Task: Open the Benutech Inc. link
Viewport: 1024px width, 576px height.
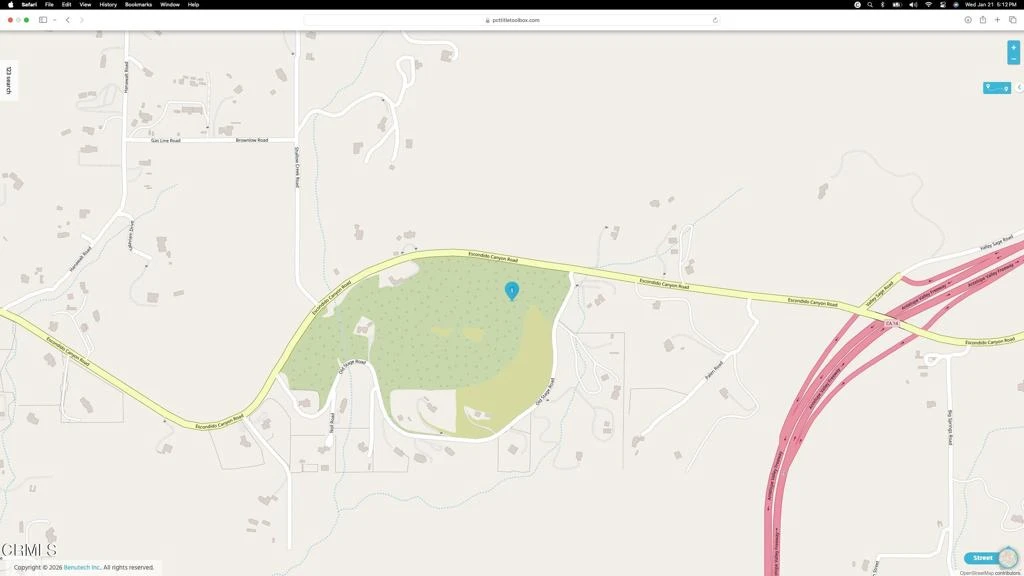Action: pyautogui.click(x=82, y=567)
